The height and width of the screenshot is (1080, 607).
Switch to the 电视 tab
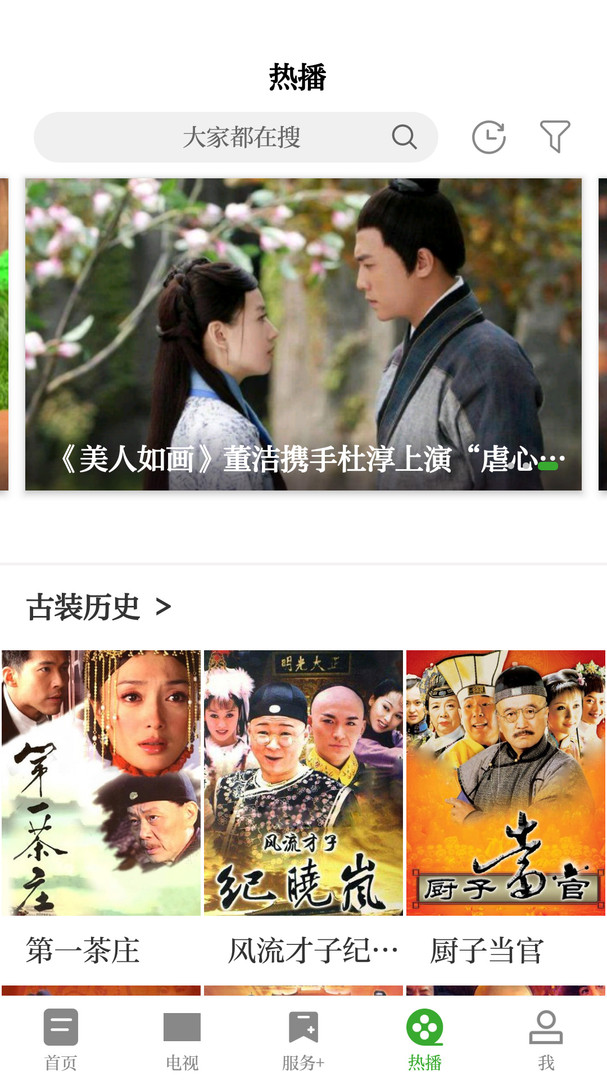(182, 1039)
